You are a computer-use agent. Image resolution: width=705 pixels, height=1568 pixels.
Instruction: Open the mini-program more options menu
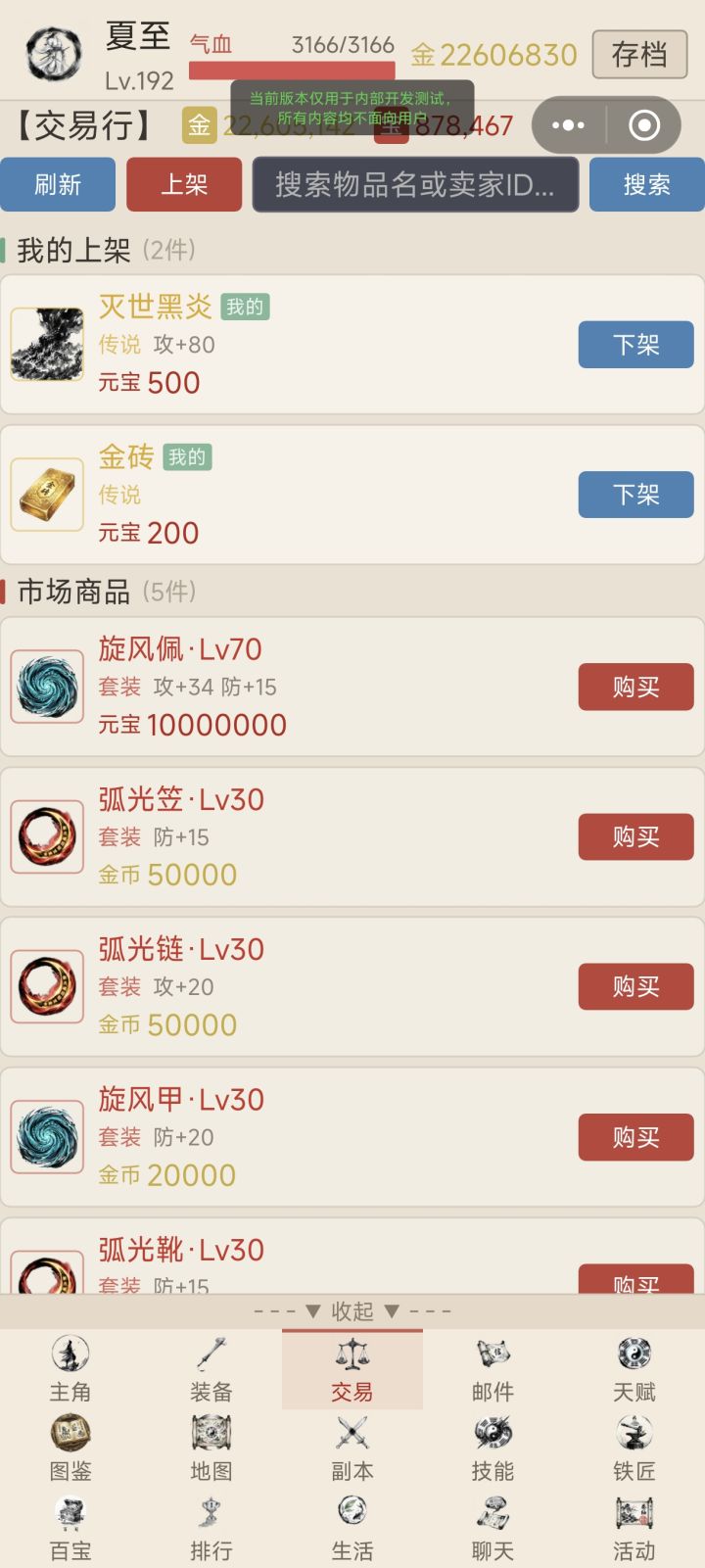tap(566, 125)
